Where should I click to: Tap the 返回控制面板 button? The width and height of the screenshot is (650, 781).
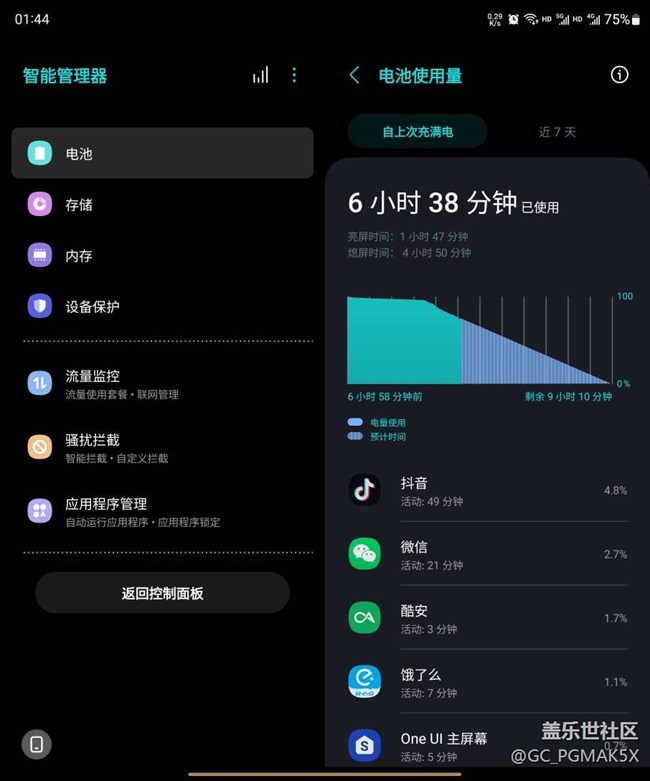162,593
